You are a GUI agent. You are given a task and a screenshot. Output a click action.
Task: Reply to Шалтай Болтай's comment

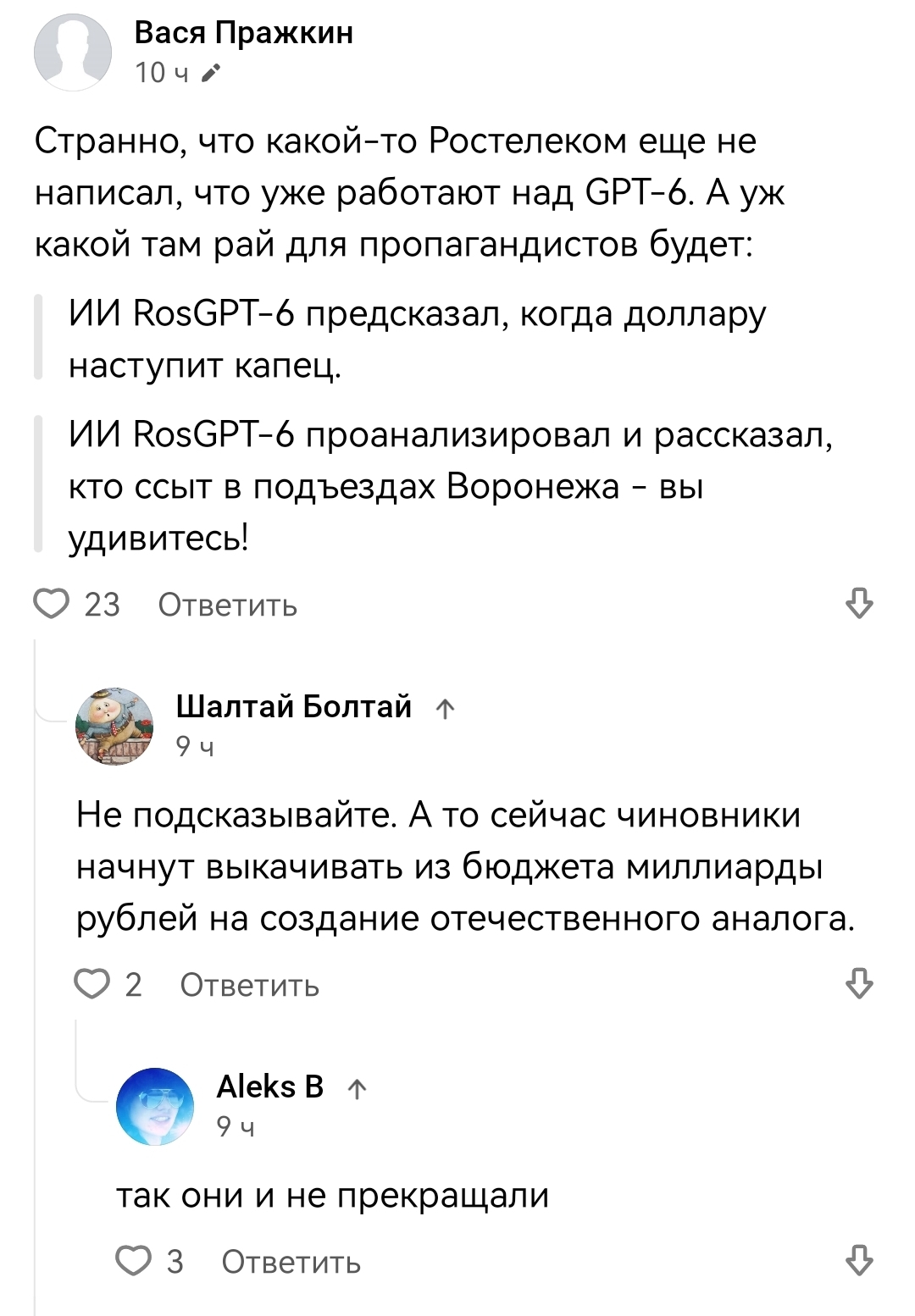click(x=249, y=985)
